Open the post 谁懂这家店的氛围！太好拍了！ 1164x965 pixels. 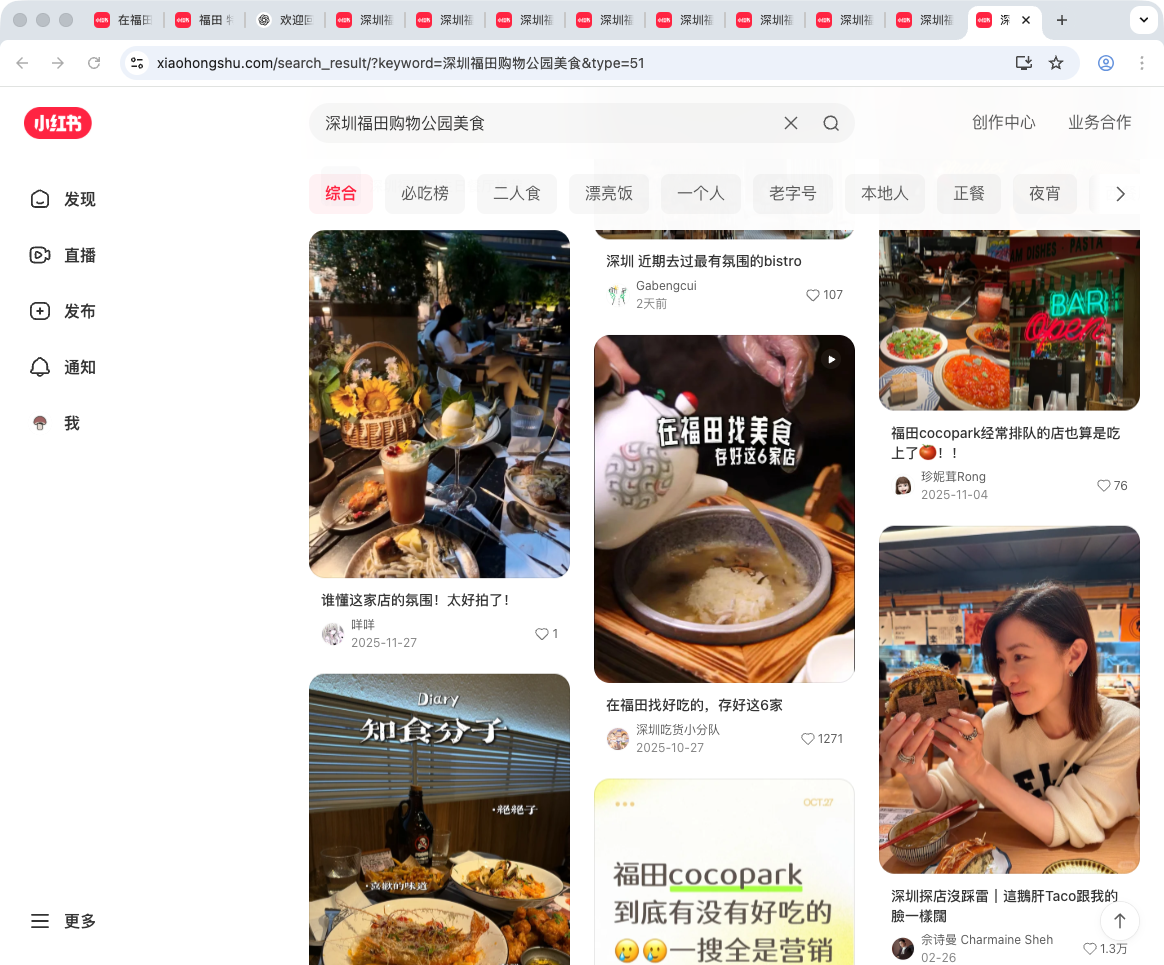coord(439,404)
